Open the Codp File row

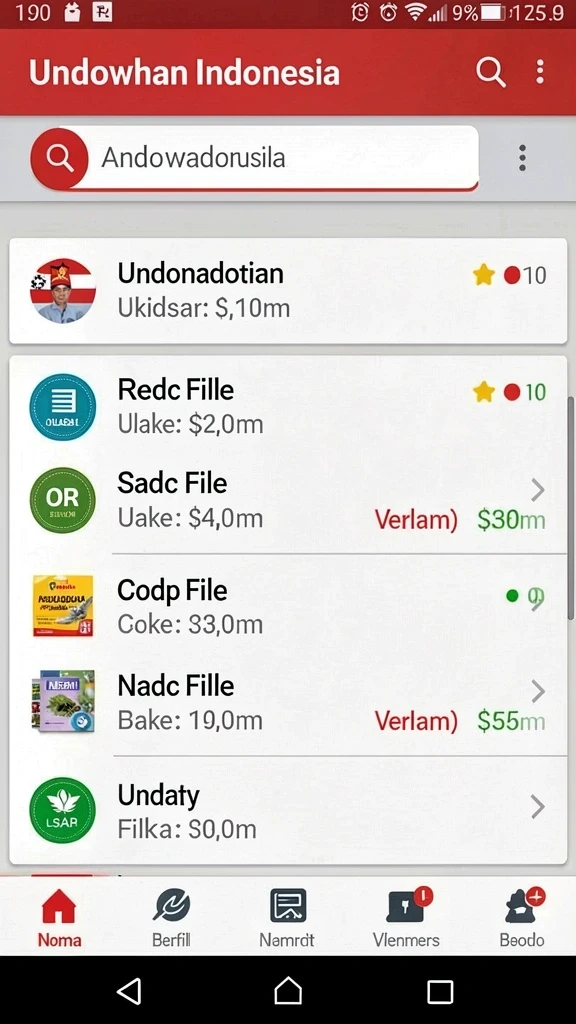point(288,606)
